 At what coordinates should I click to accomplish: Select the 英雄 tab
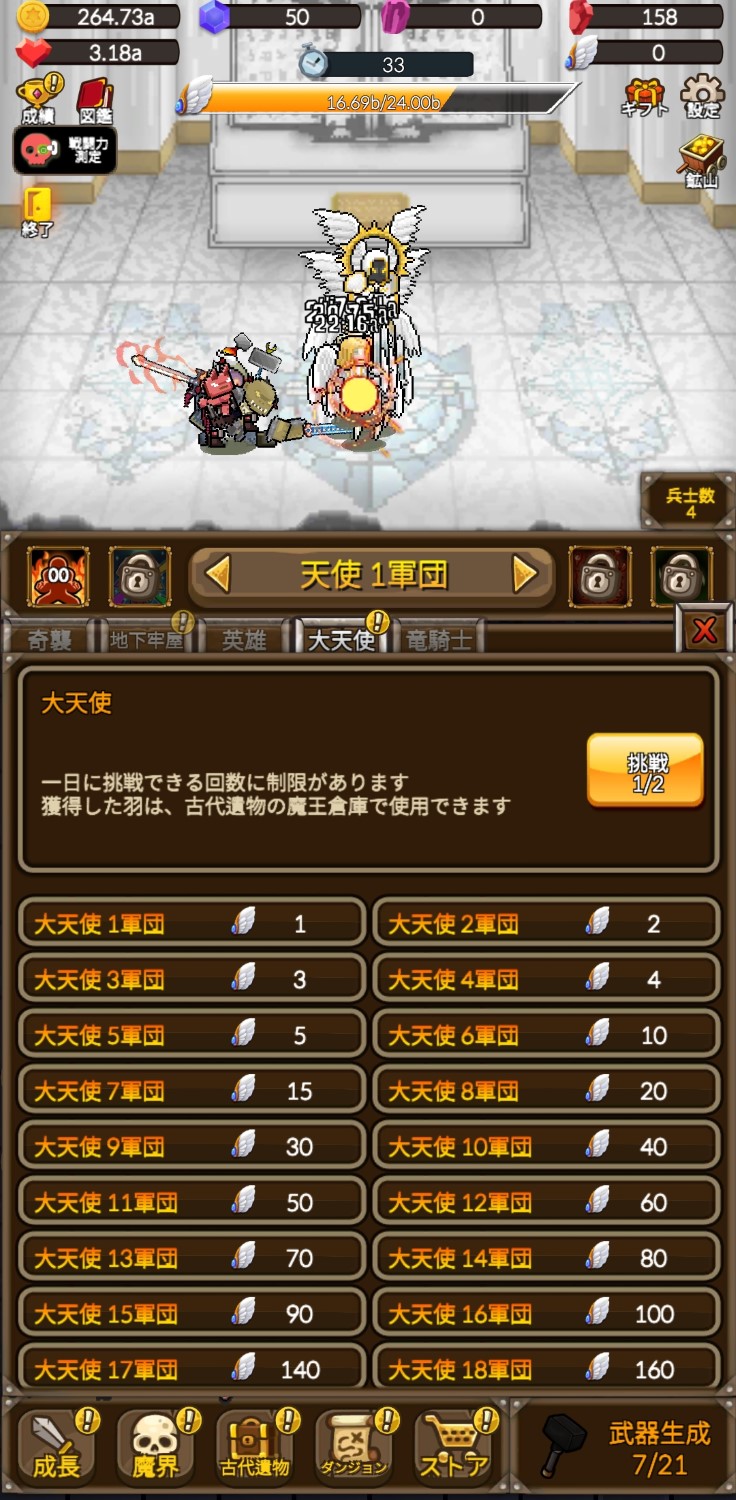[244, 639]
